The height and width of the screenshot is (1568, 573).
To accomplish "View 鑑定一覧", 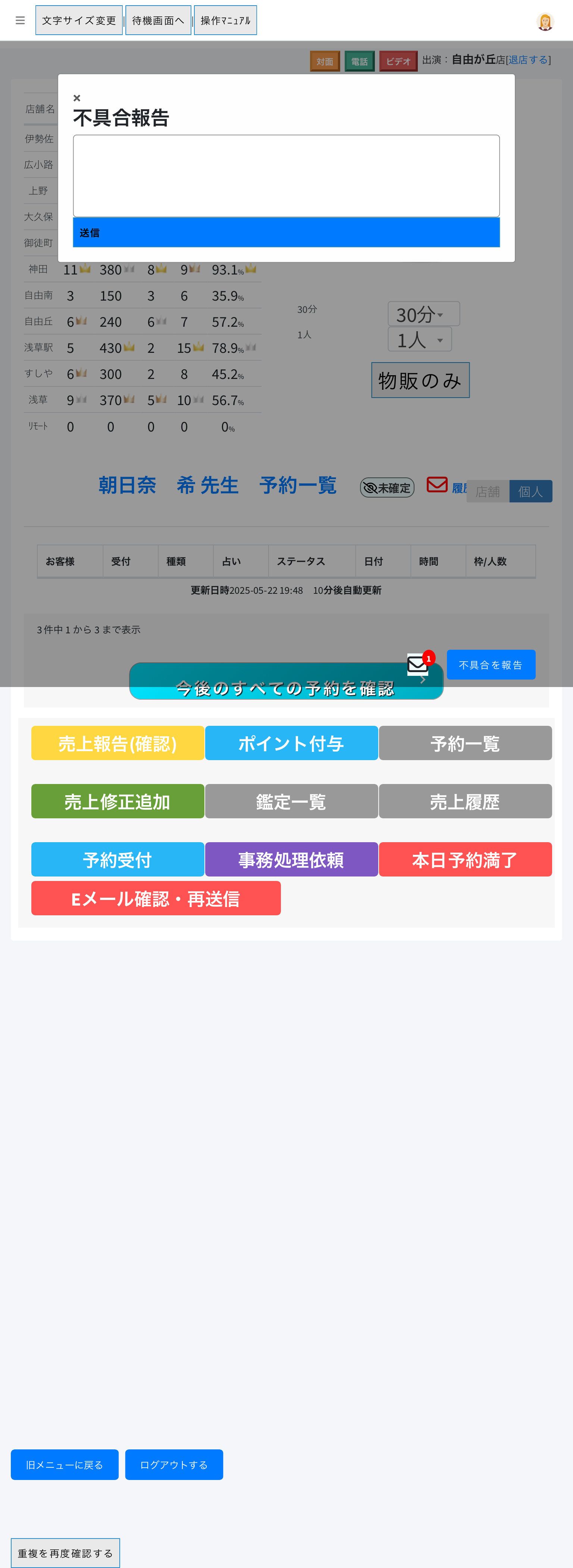I will tap(291, 802).
